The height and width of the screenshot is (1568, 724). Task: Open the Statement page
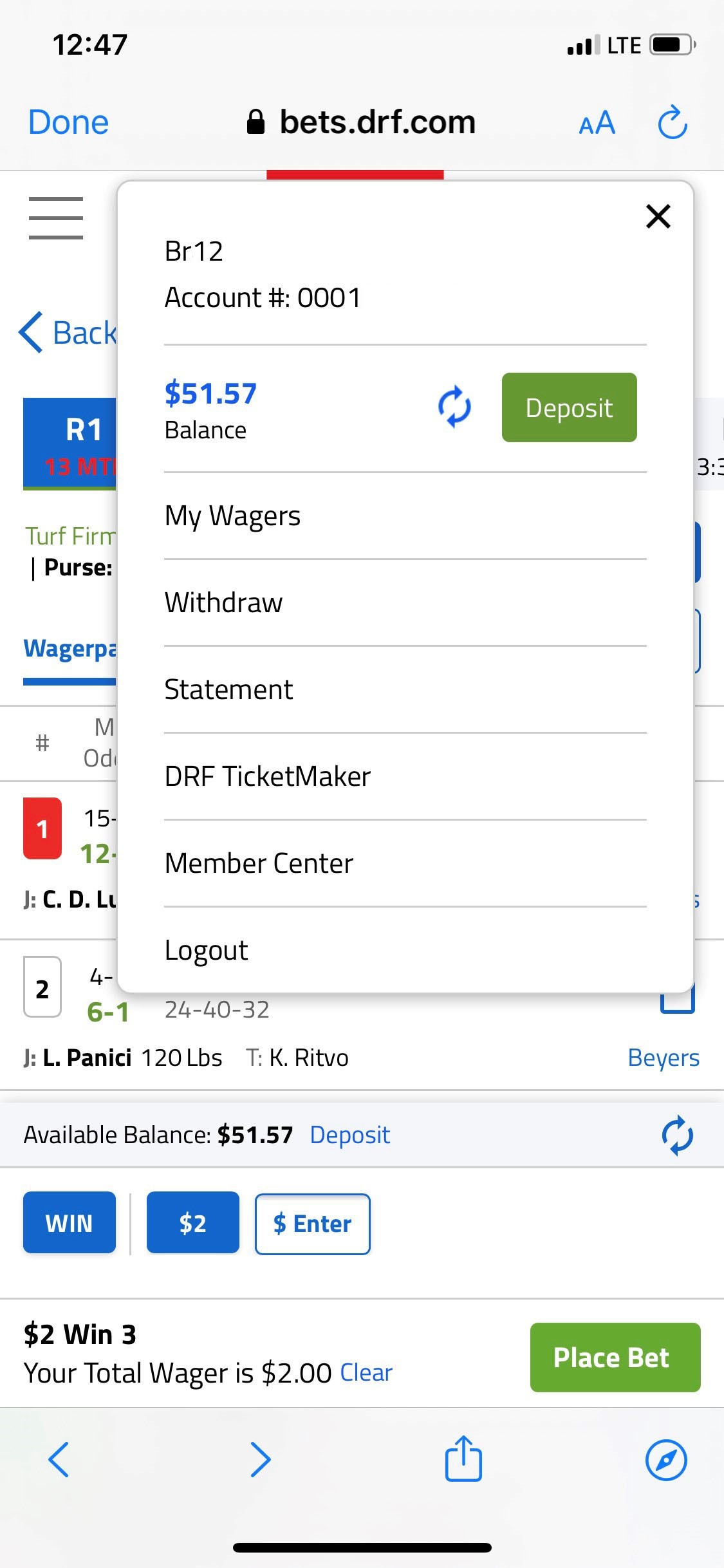228,689
